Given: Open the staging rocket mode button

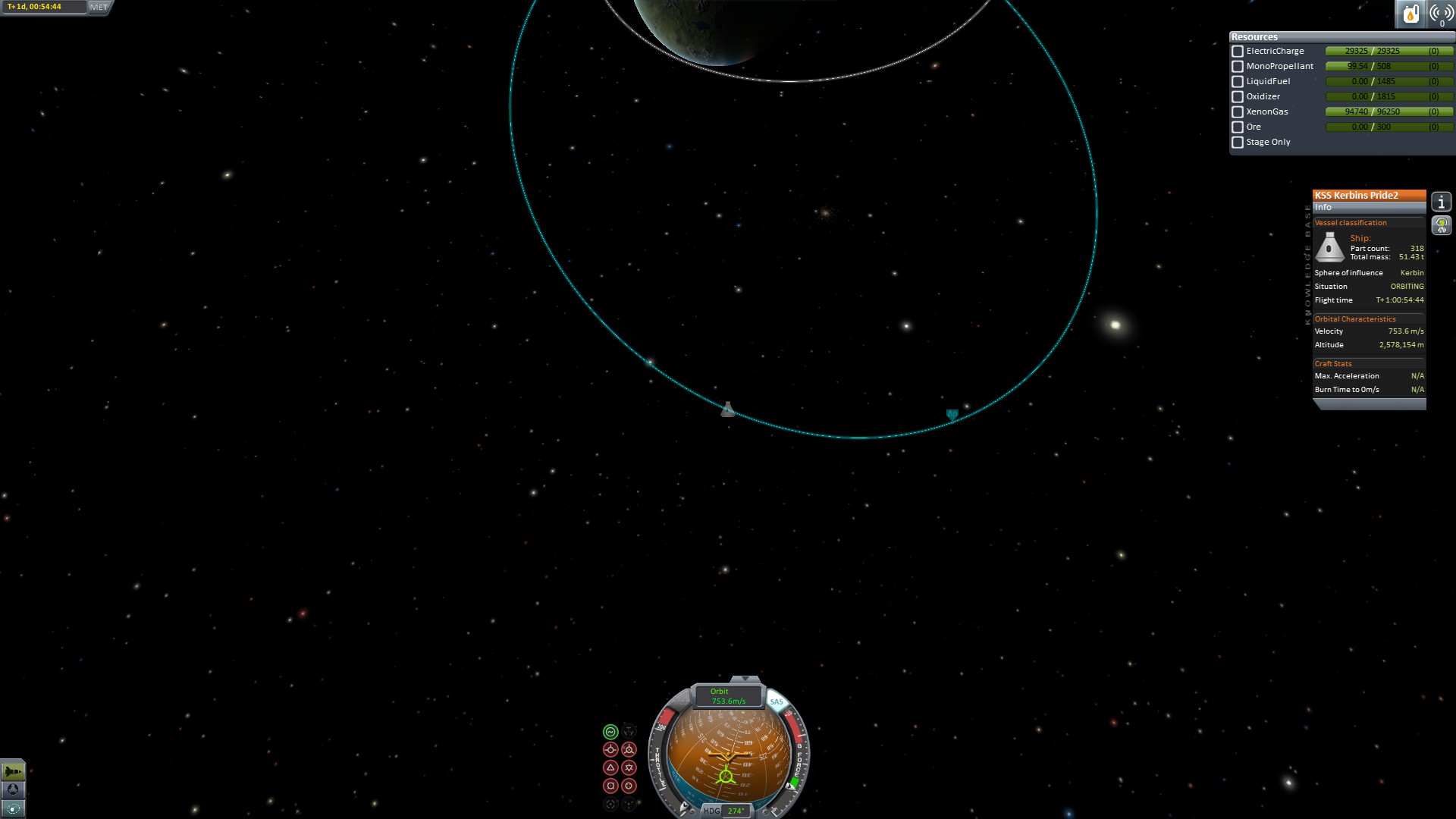Looking at the screenshot, I should click(x=13, y=772).
